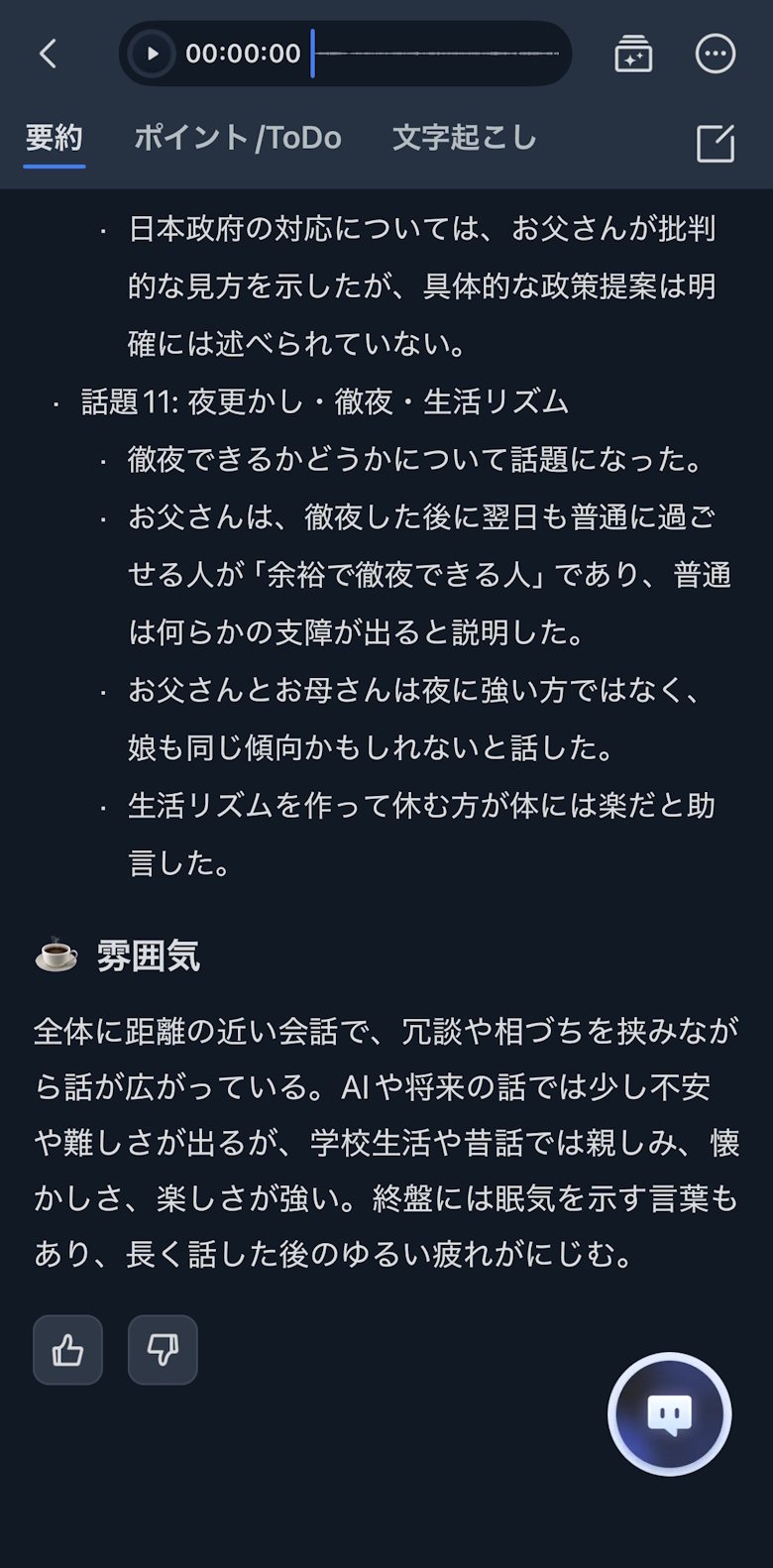
Task: Give the summary a thumbs down
Action: coord(163,1350)
